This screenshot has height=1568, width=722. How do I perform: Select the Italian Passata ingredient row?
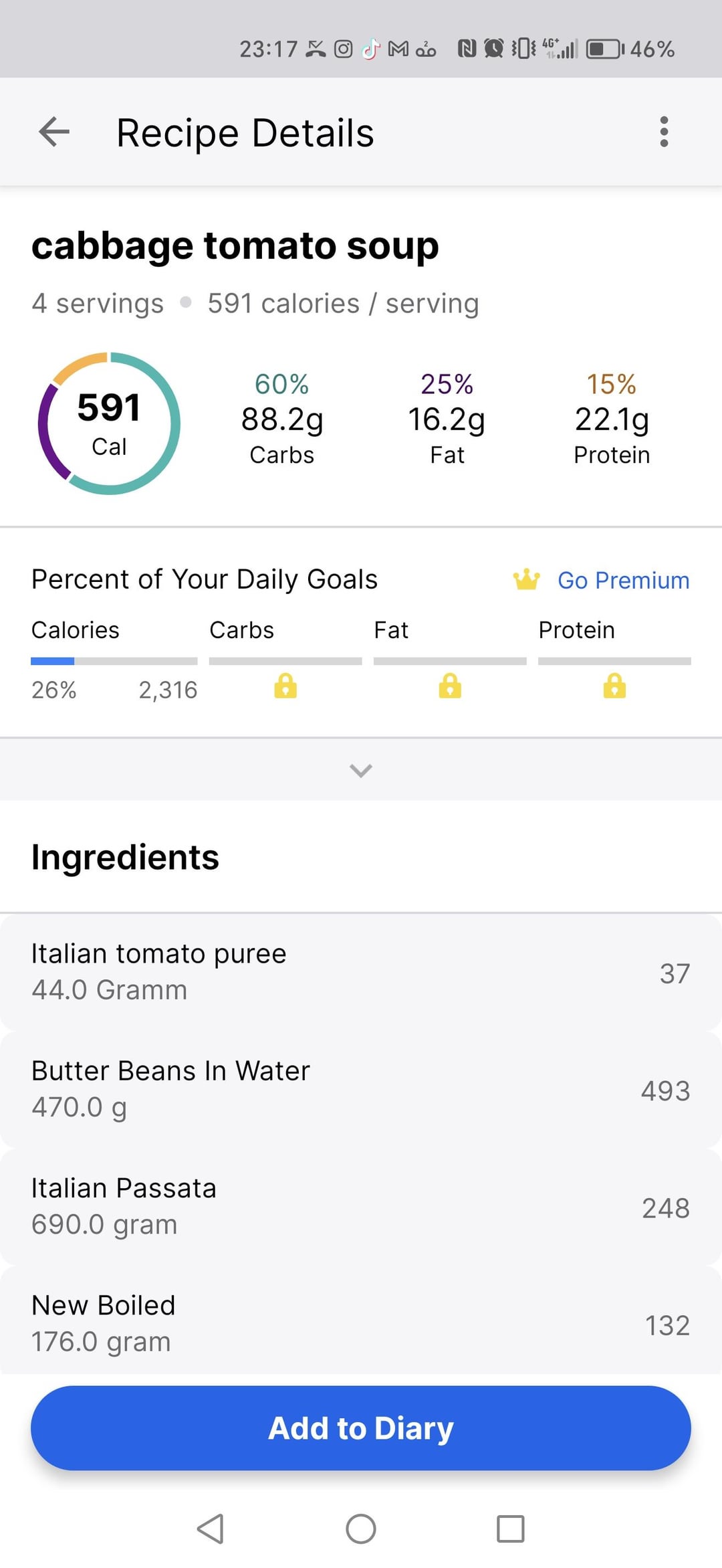pos(361,1206)
